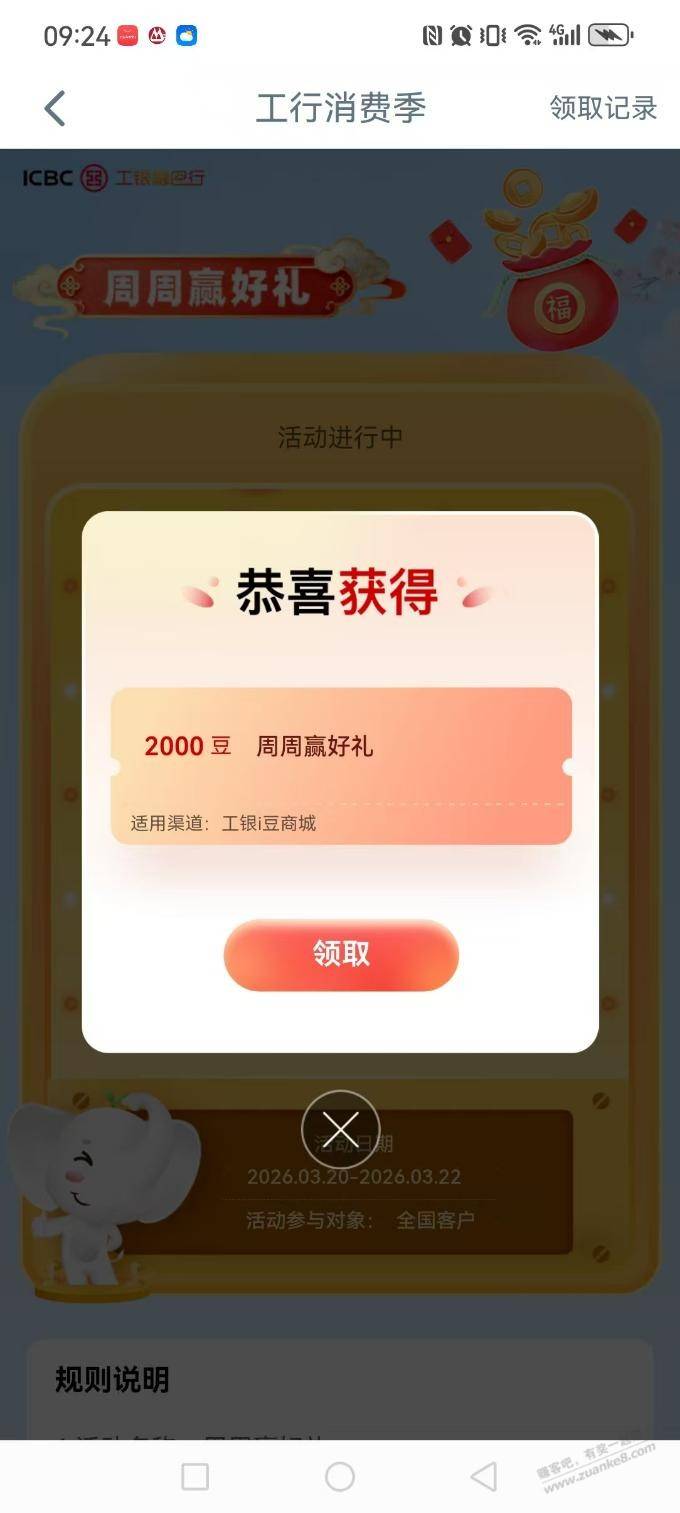Go back using the header arrow
This screenshot has width=680, height=1513.
click(55, 108)
